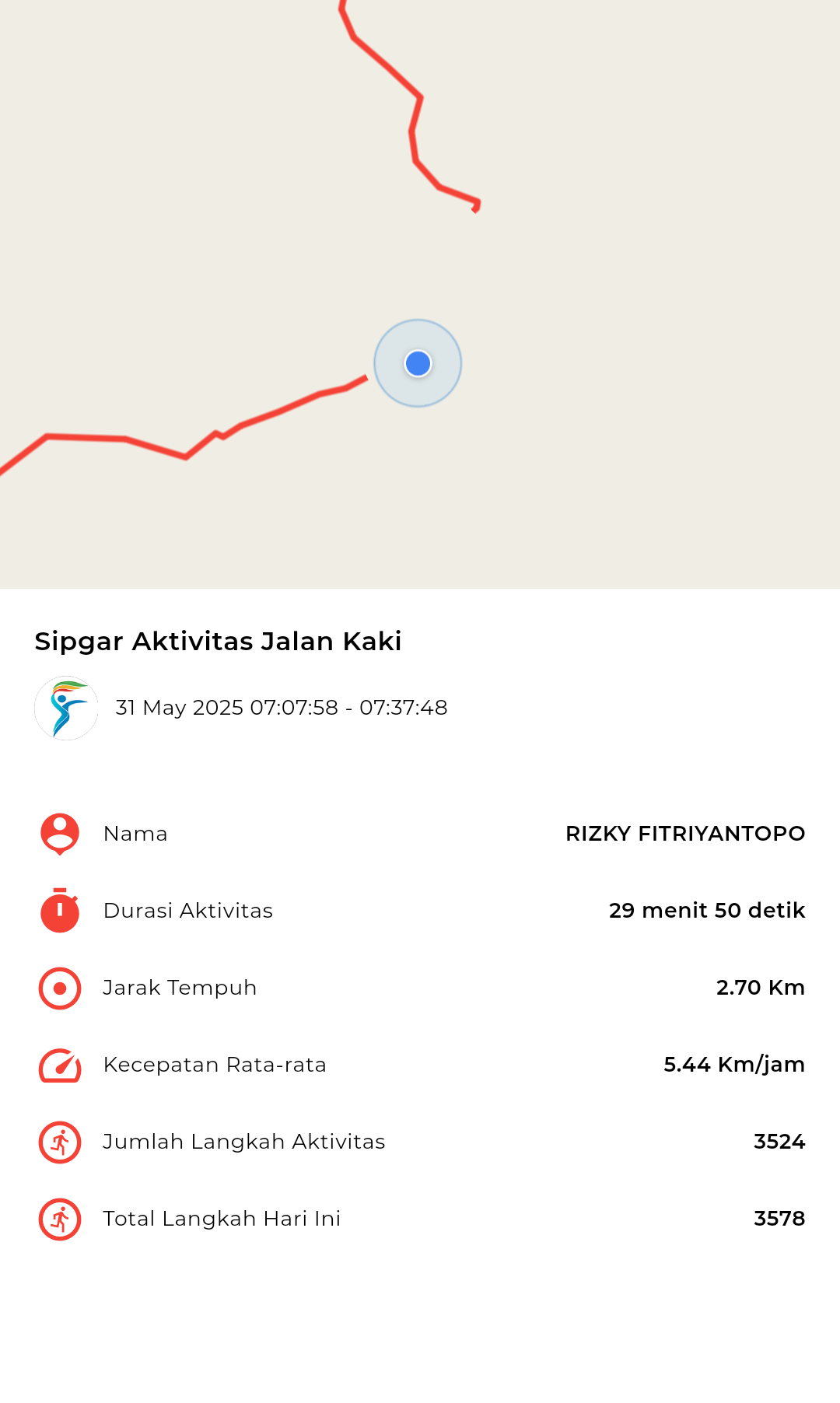Click the Kecepatan Rata-rata speedometer icon

tap(58, 1065)
